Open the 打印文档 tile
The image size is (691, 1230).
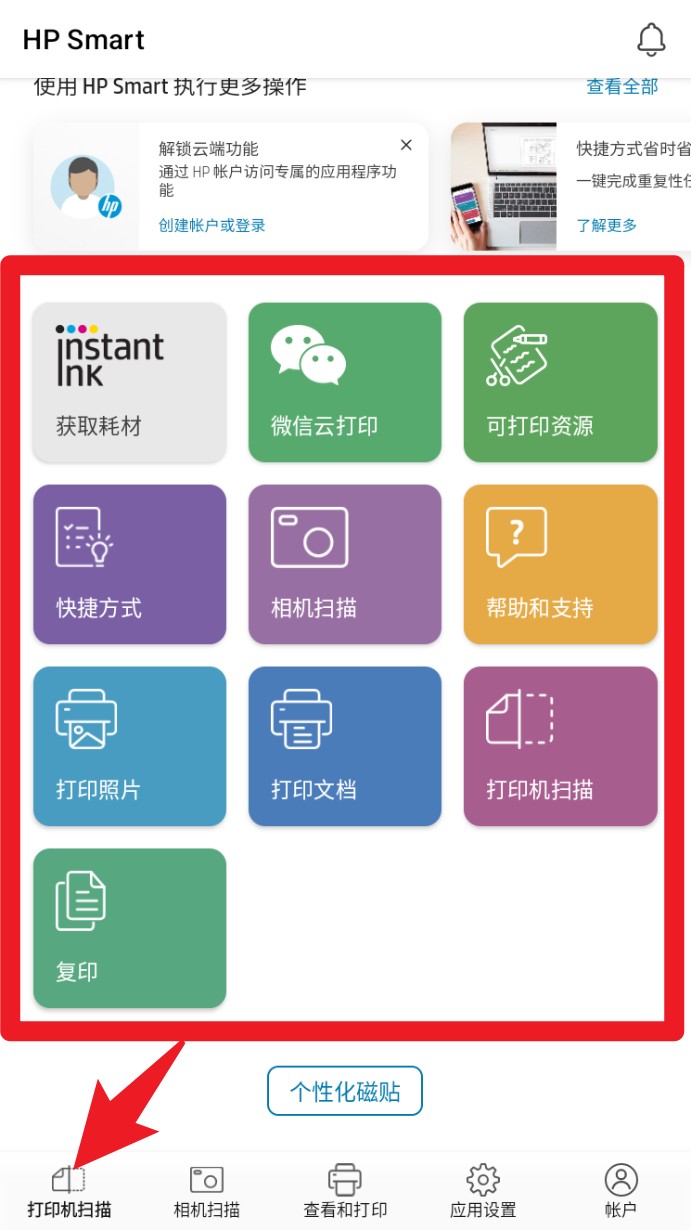(x=345, y=746)
